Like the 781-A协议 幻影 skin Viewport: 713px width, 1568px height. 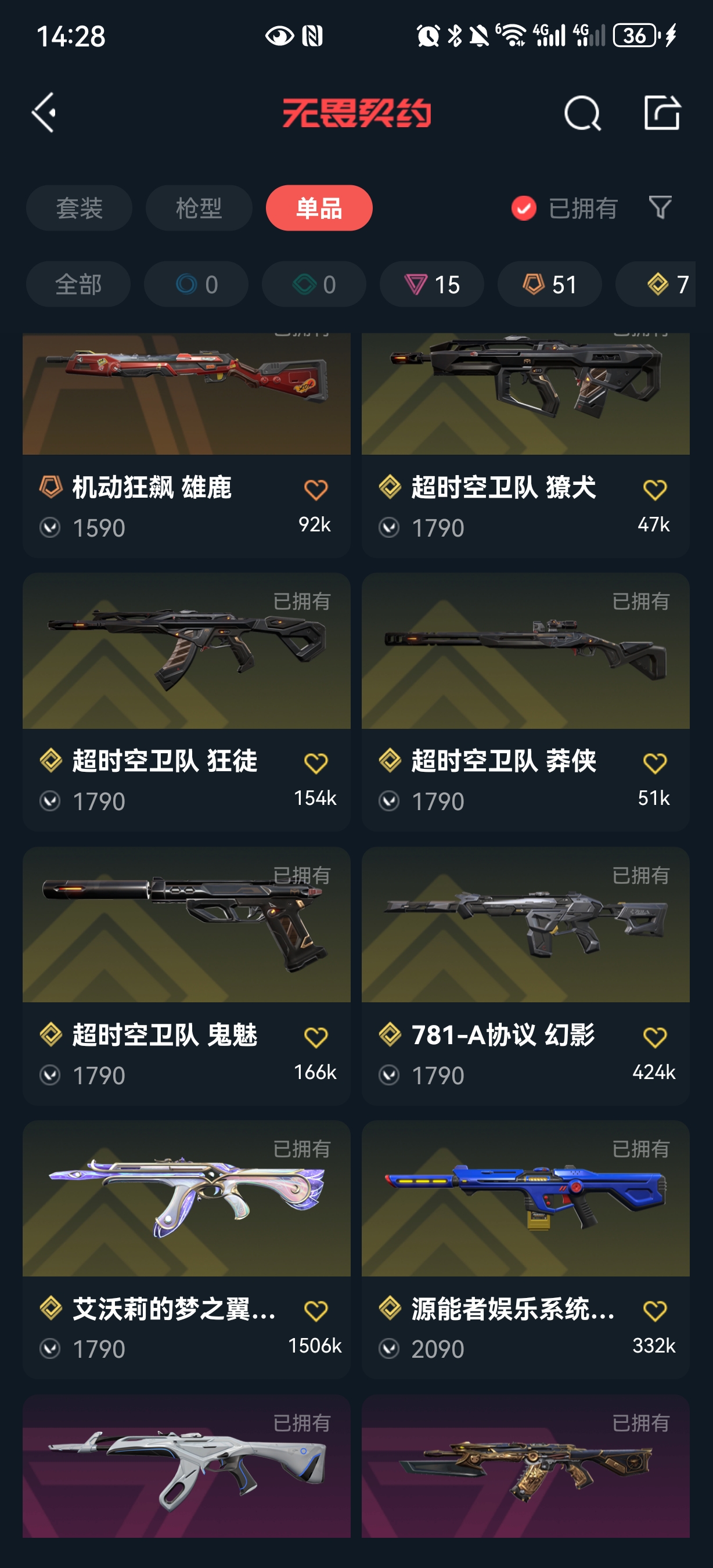[x=654, y=1037]
